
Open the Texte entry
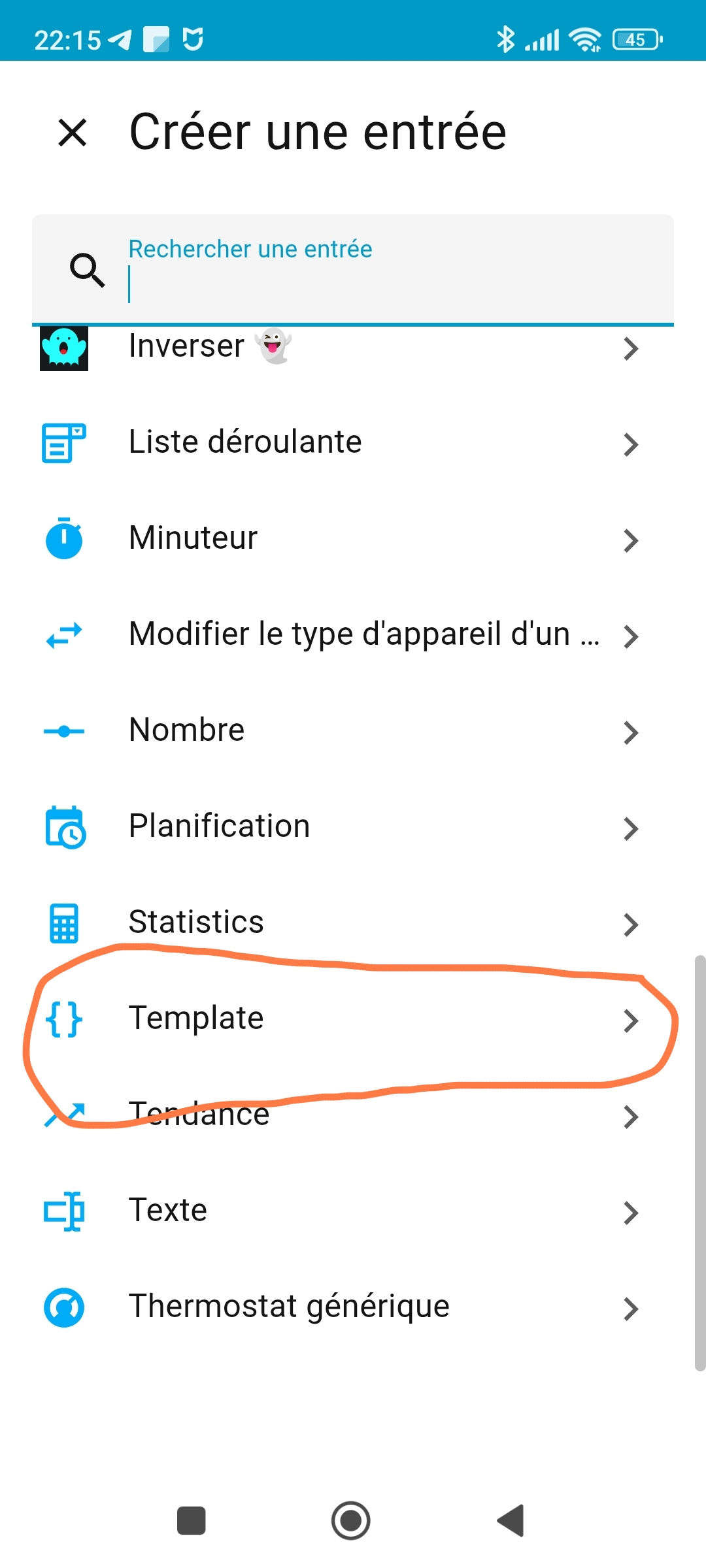tap(340, 1211)
